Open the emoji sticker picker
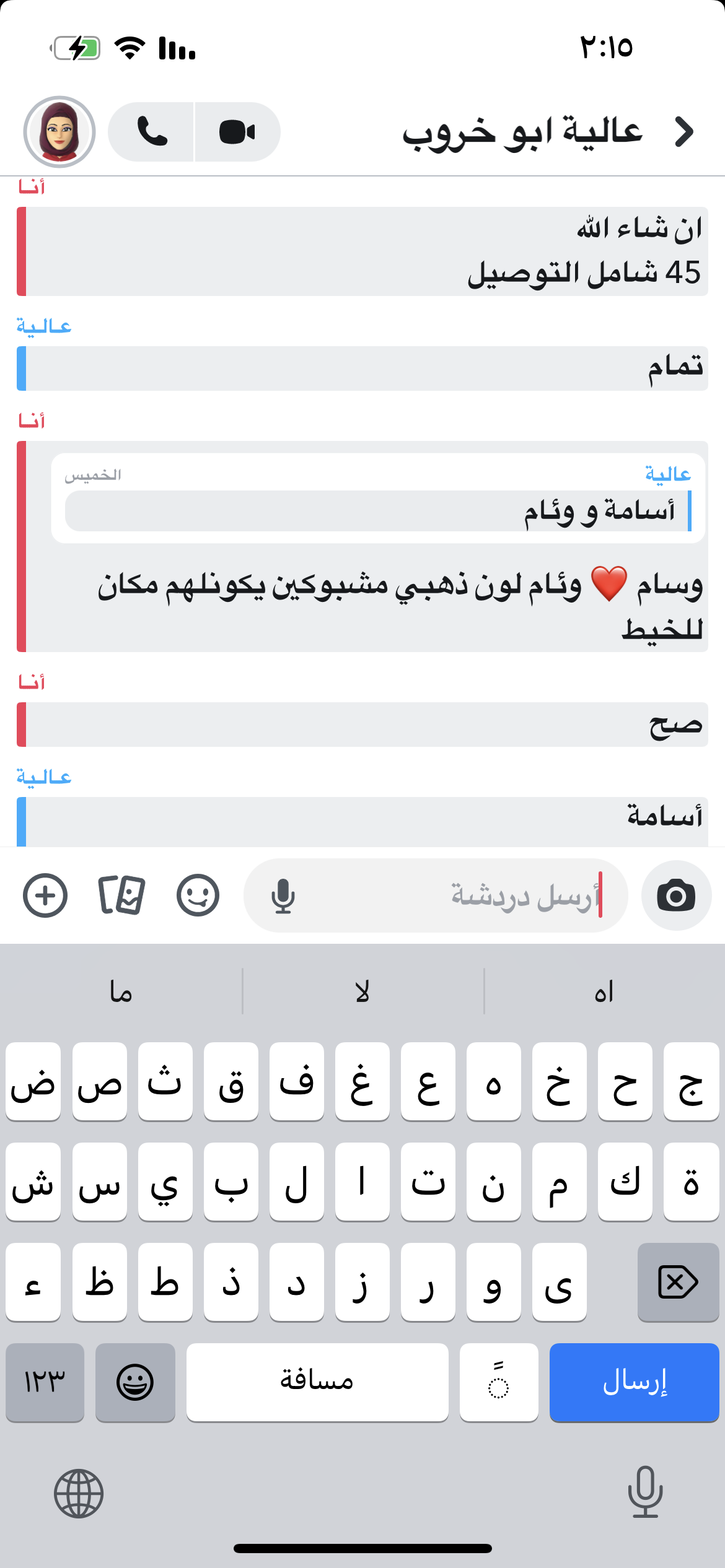 (x=198, y=895)
